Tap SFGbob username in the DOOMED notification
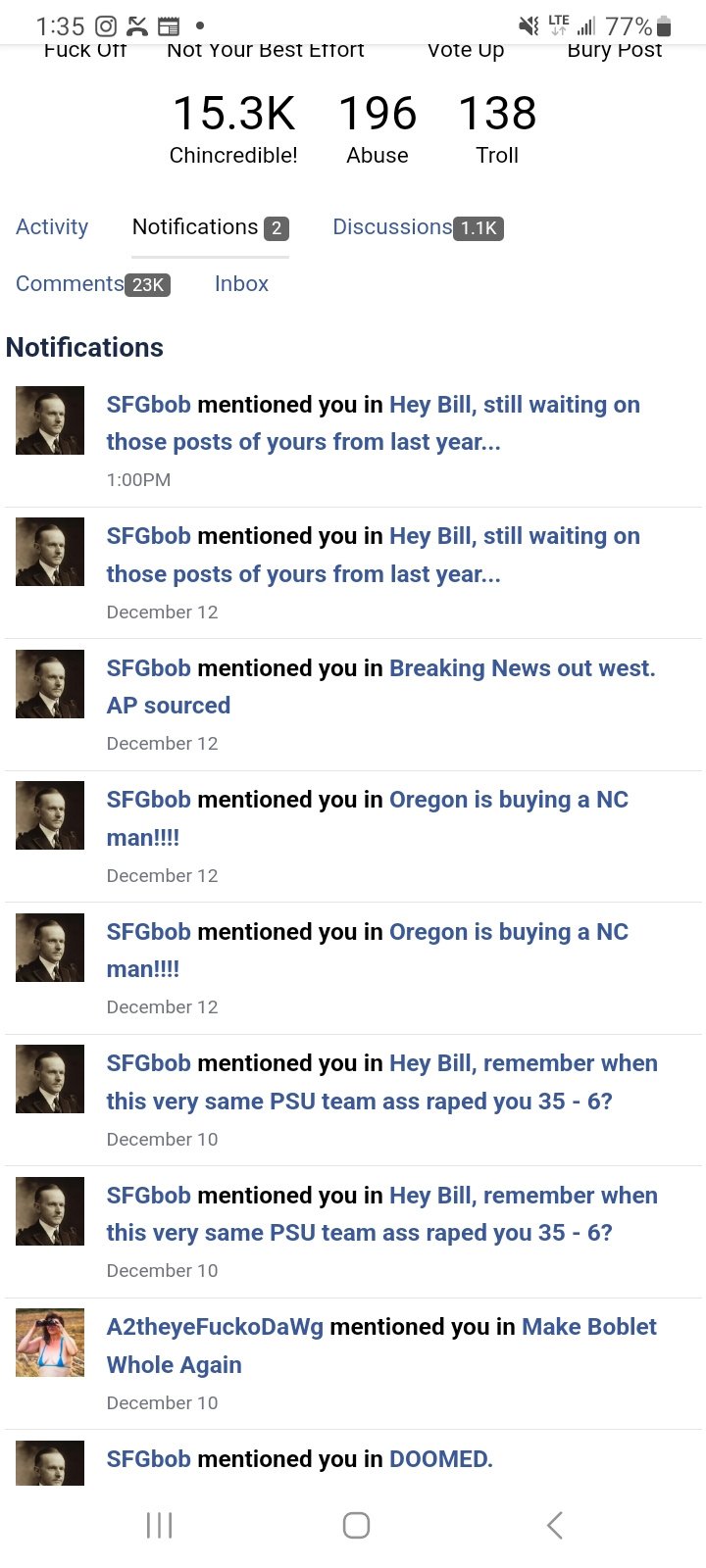The width and height of the screenshot is (706, 1568). tap(148, 1460)
